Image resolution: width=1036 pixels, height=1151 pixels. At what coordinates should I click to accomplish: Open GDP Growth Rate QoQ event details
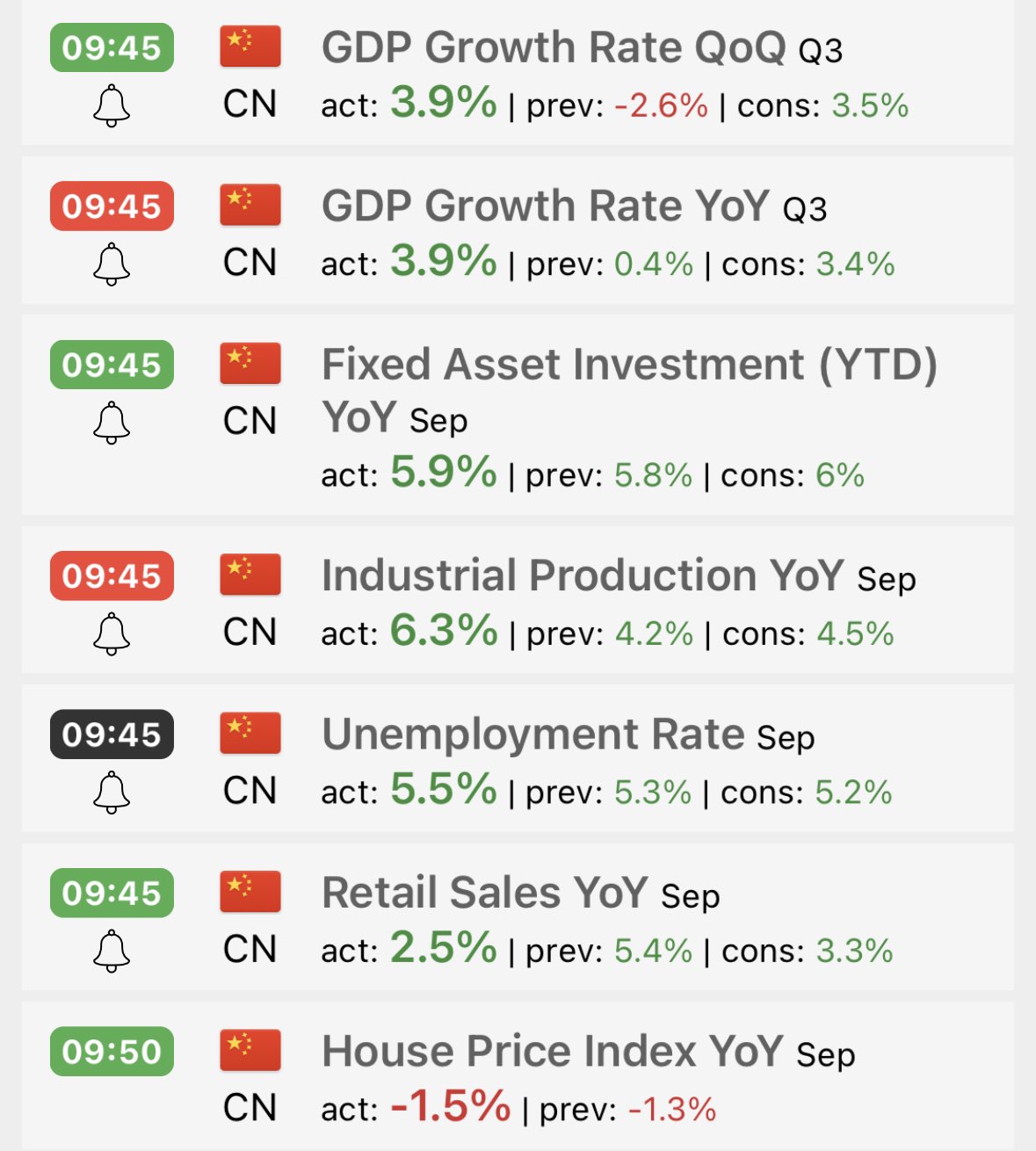[554, 48]
